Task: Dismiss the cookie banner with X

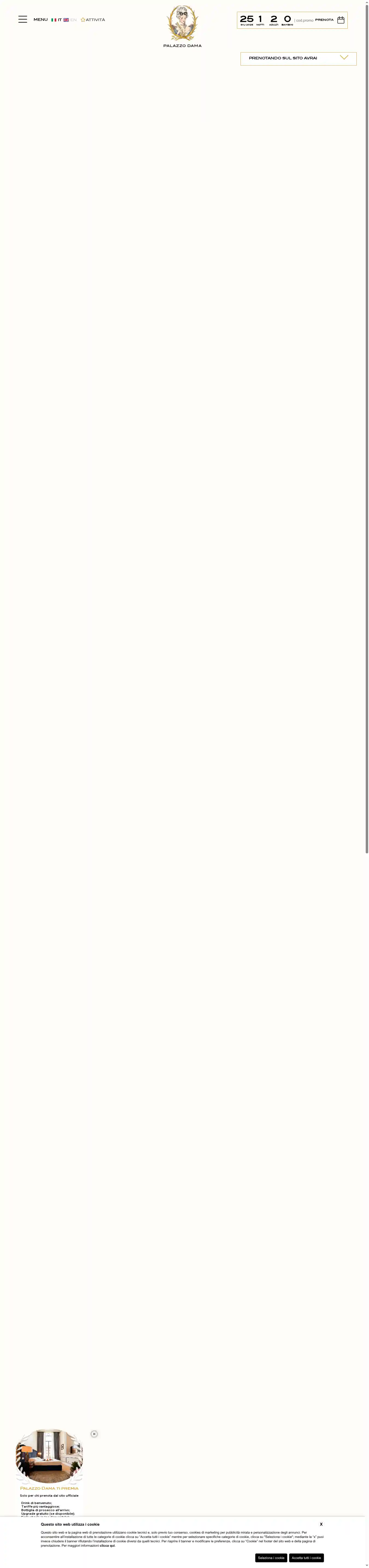Action: 321,1524
